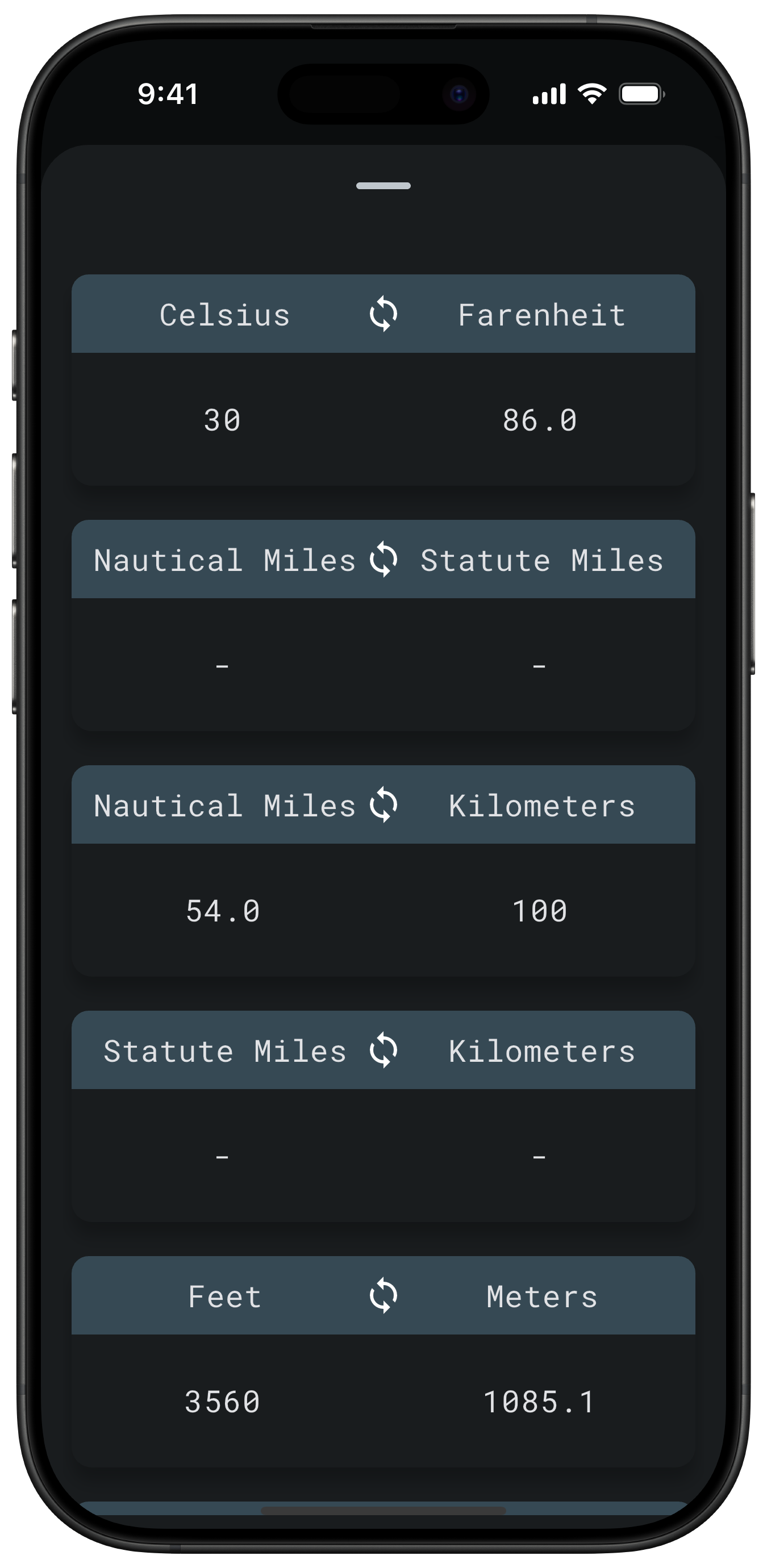Image resolution: width=767 pixels, height=1568 pixels.
Task: Edit the Feet value 3560
Action: 222,1402
